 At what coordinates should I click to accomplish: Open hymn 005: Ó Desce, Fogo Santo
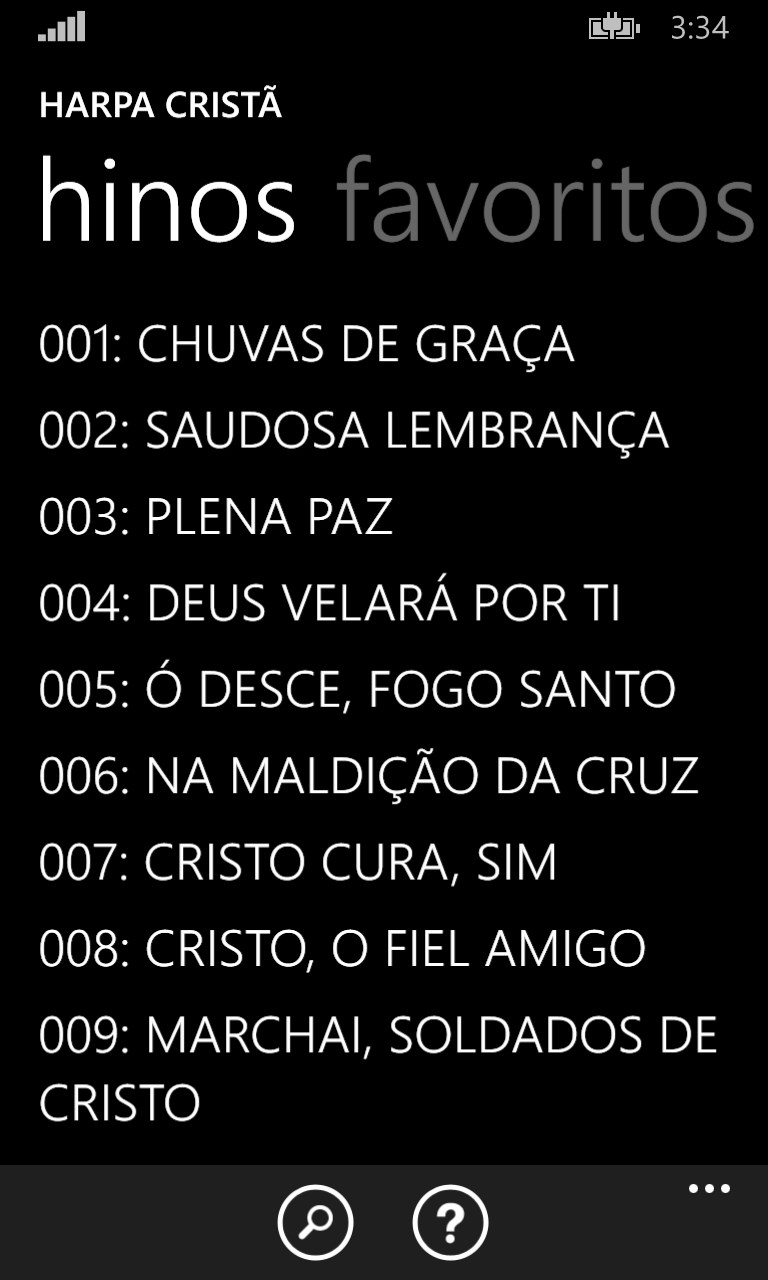pos(358,690)
